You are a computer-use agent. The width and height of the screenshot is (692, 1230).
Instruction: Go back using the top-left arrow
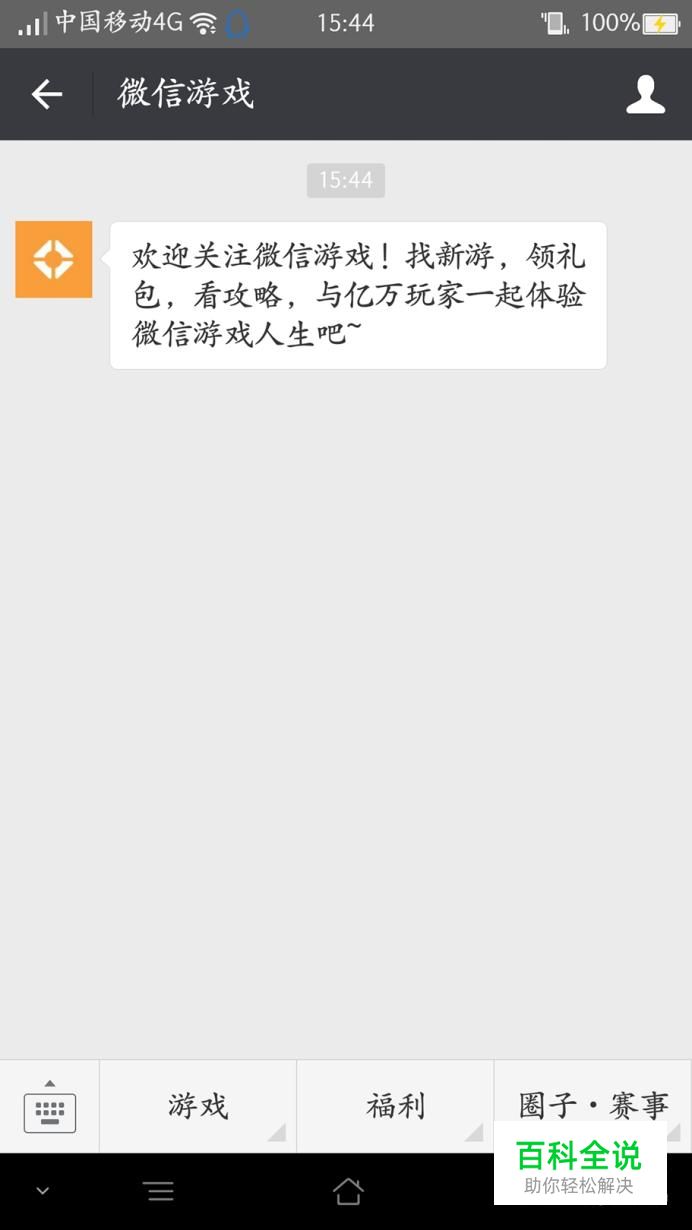47,94
